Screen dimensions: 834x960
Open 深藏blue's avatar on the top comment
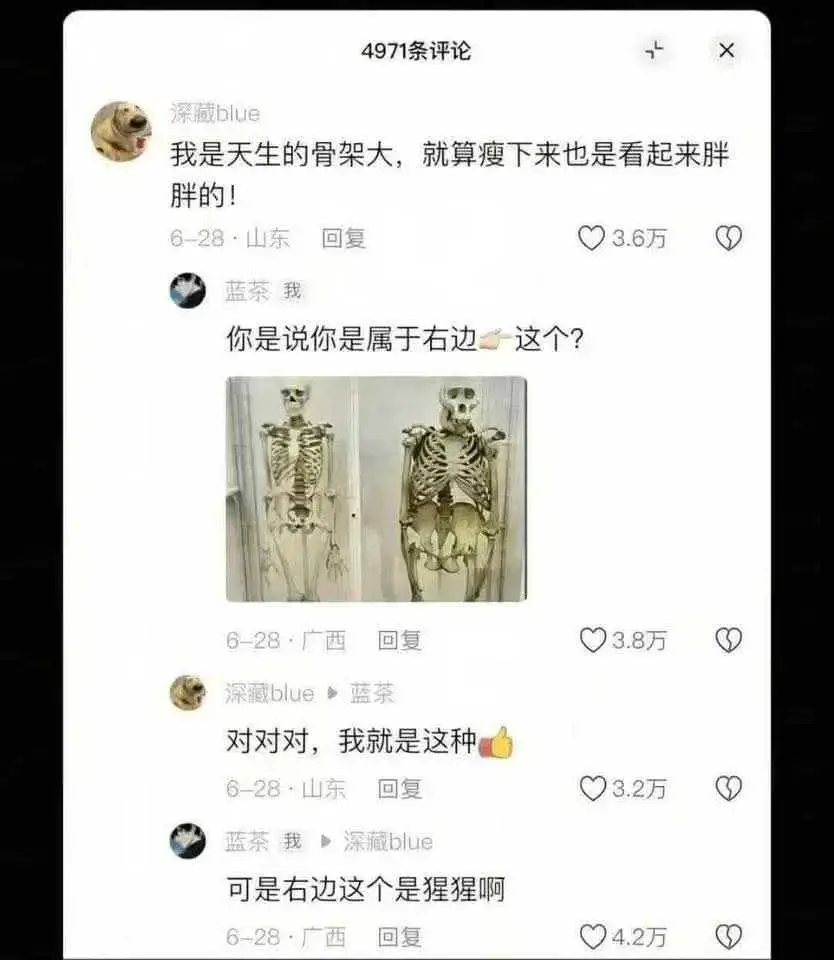click(x=121, y=131)
